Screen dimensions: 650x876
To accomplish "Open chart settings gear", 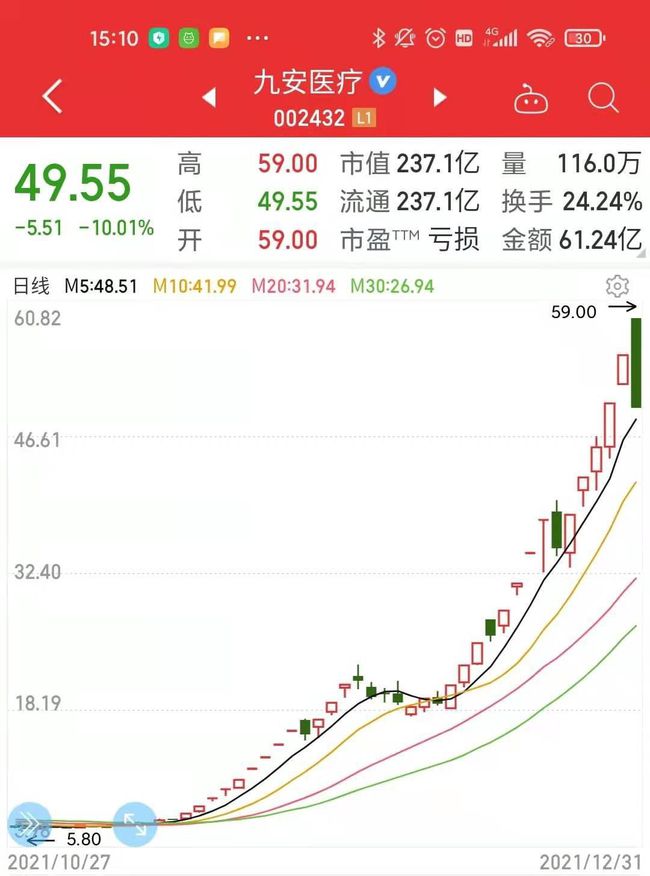I will coord(617,287).
